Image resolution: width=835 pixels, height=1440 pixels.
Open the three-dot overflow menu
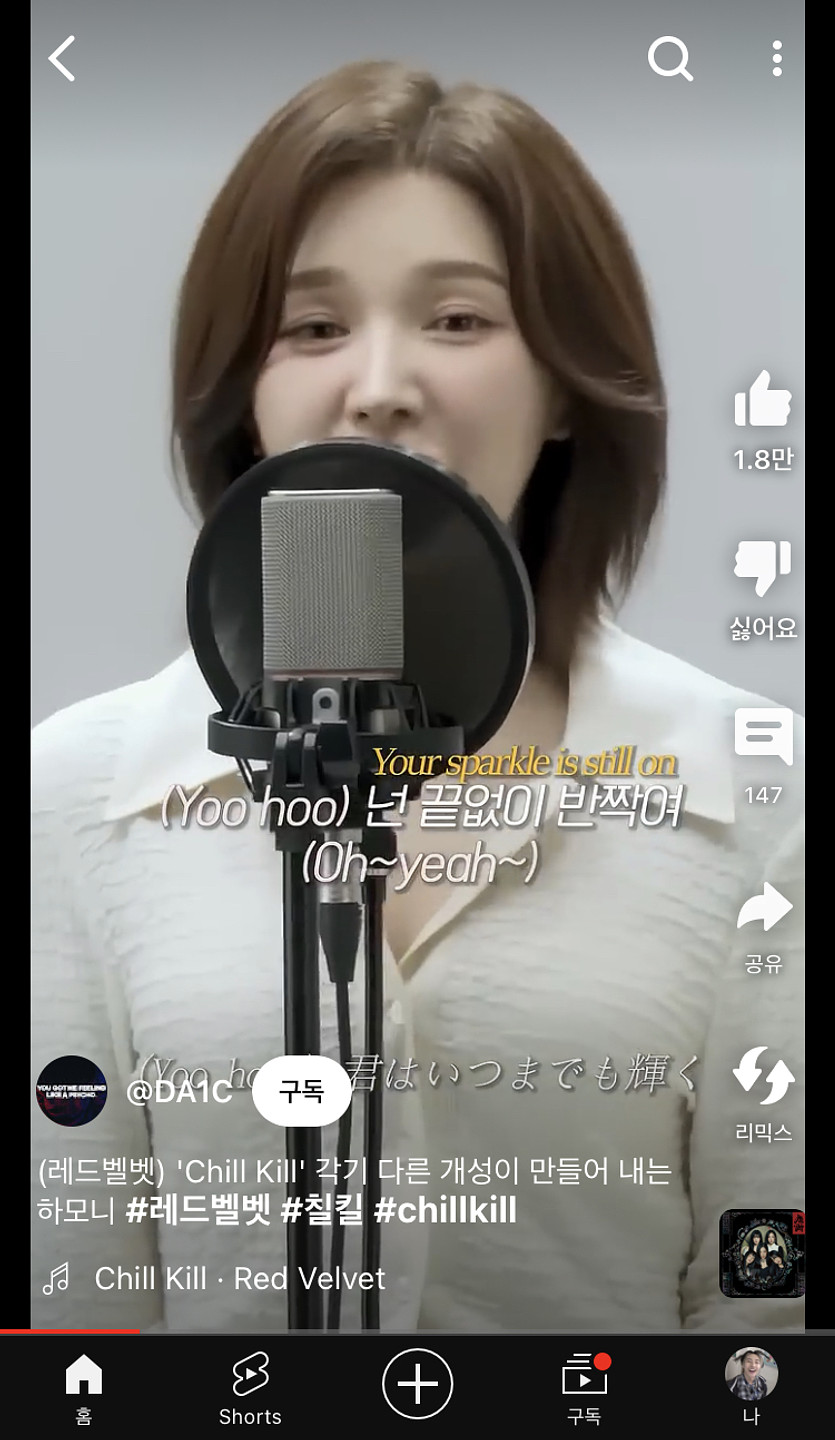point(776,59)
